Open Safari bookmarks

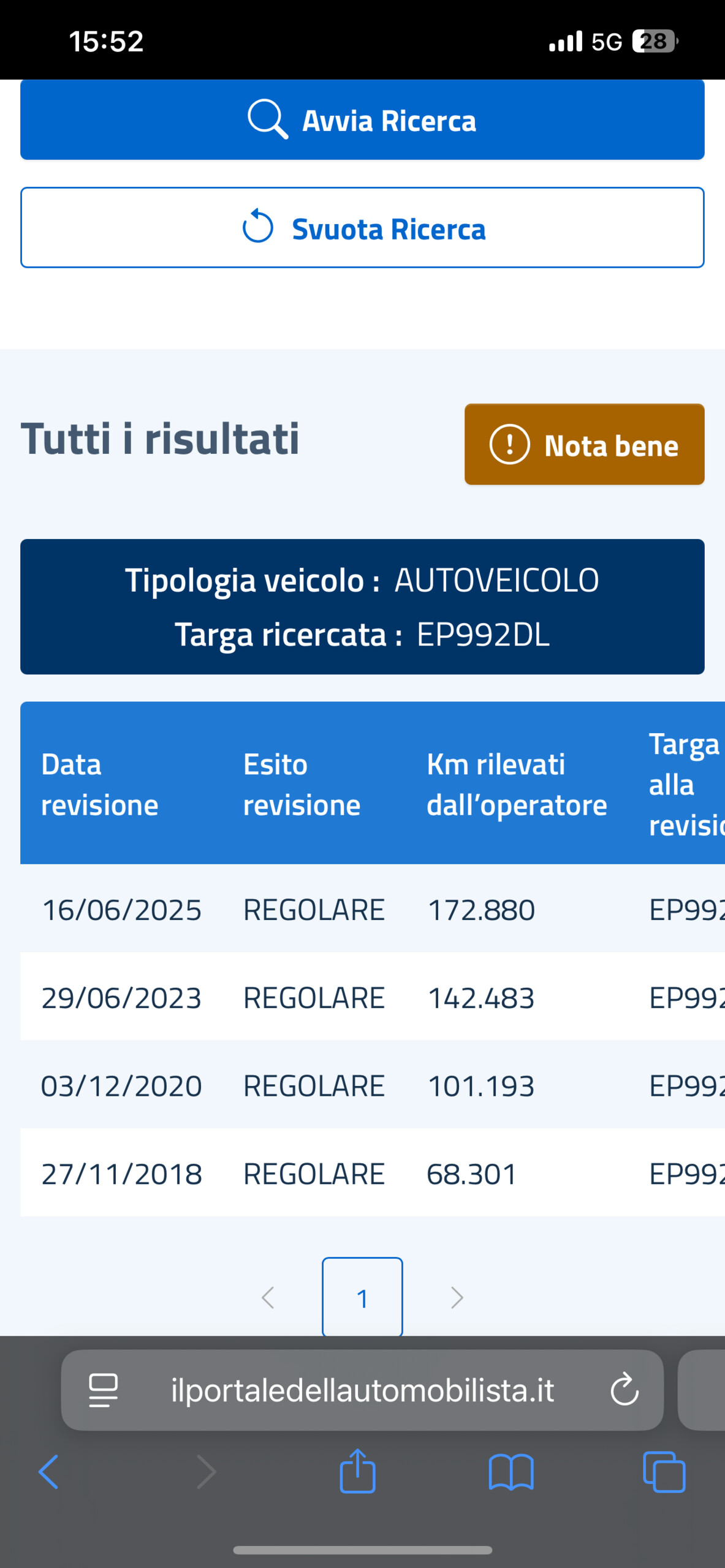pyautogui.click(x=511, y=1472)
